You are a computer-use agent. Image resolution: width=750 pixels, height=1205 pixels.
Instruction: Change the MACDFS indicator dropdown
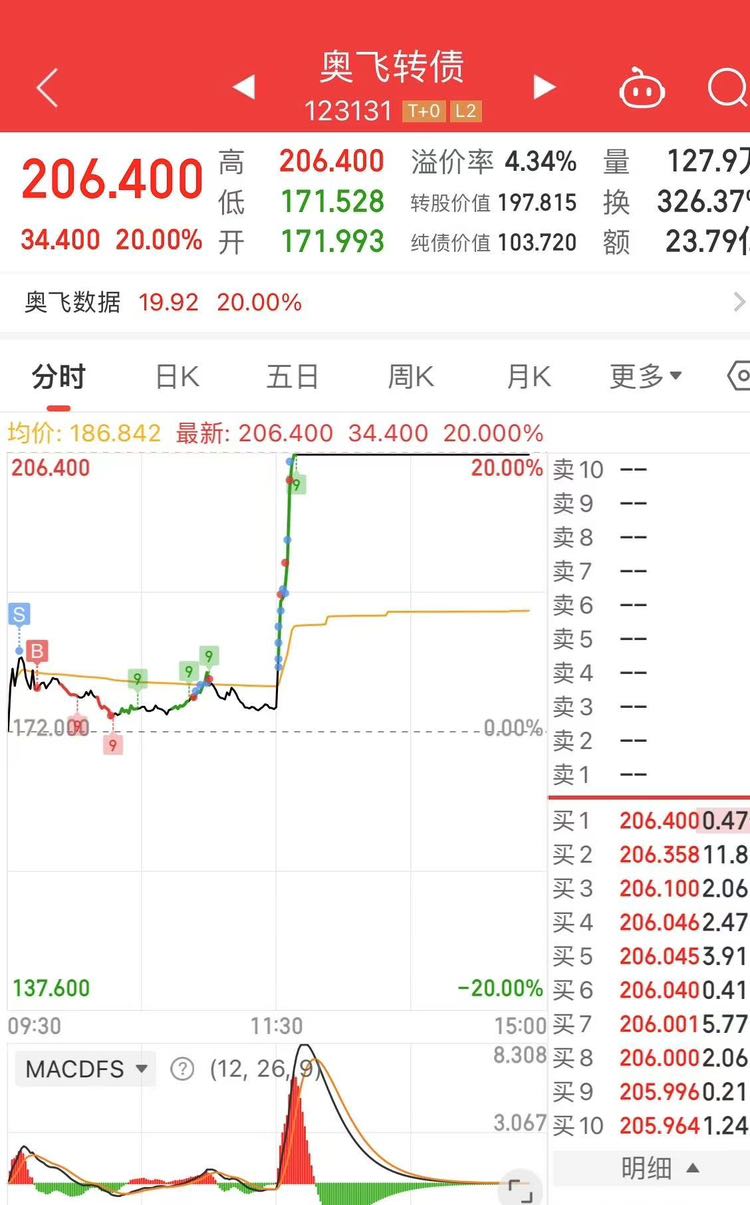click(87, 1069)
